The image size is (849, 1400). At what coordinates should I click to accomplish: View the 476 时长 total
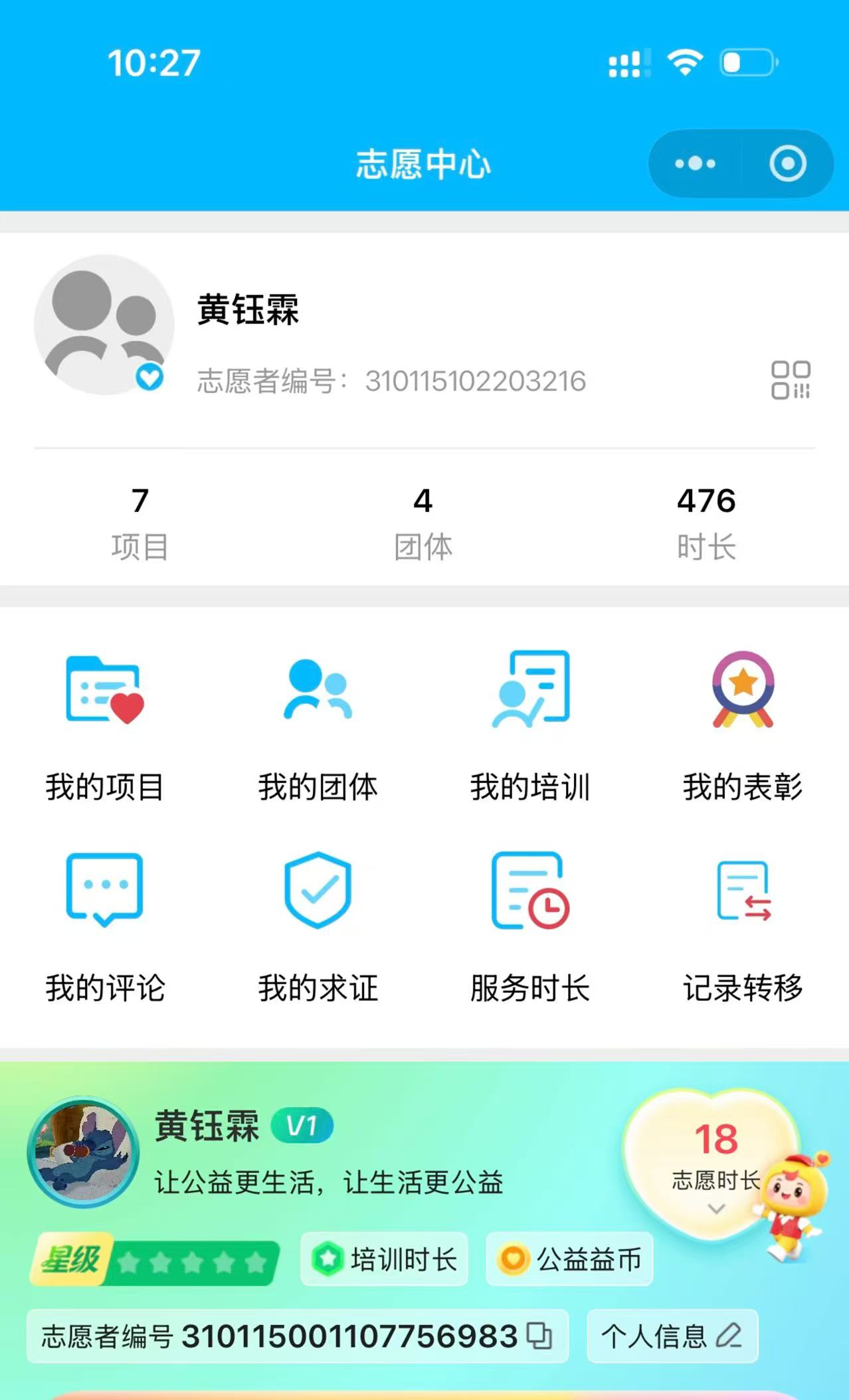(x=706, y=524)
